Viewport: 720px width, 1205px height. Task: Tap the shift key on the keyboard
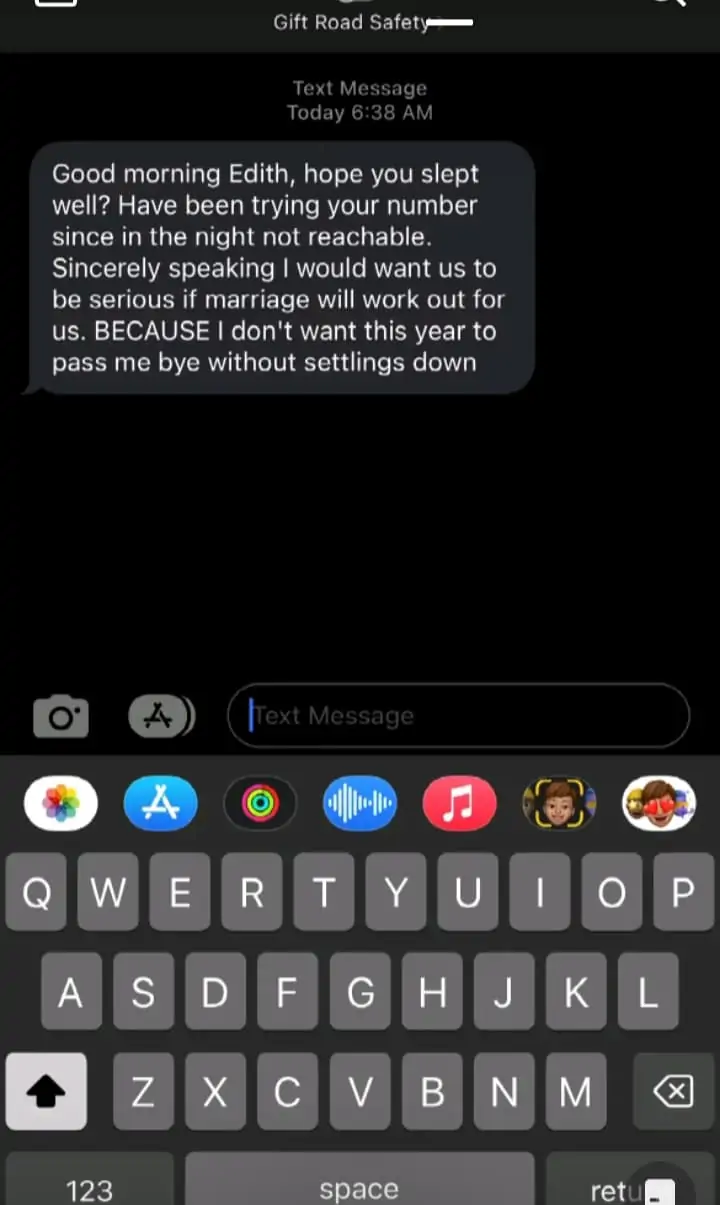tap(46, 1093)
